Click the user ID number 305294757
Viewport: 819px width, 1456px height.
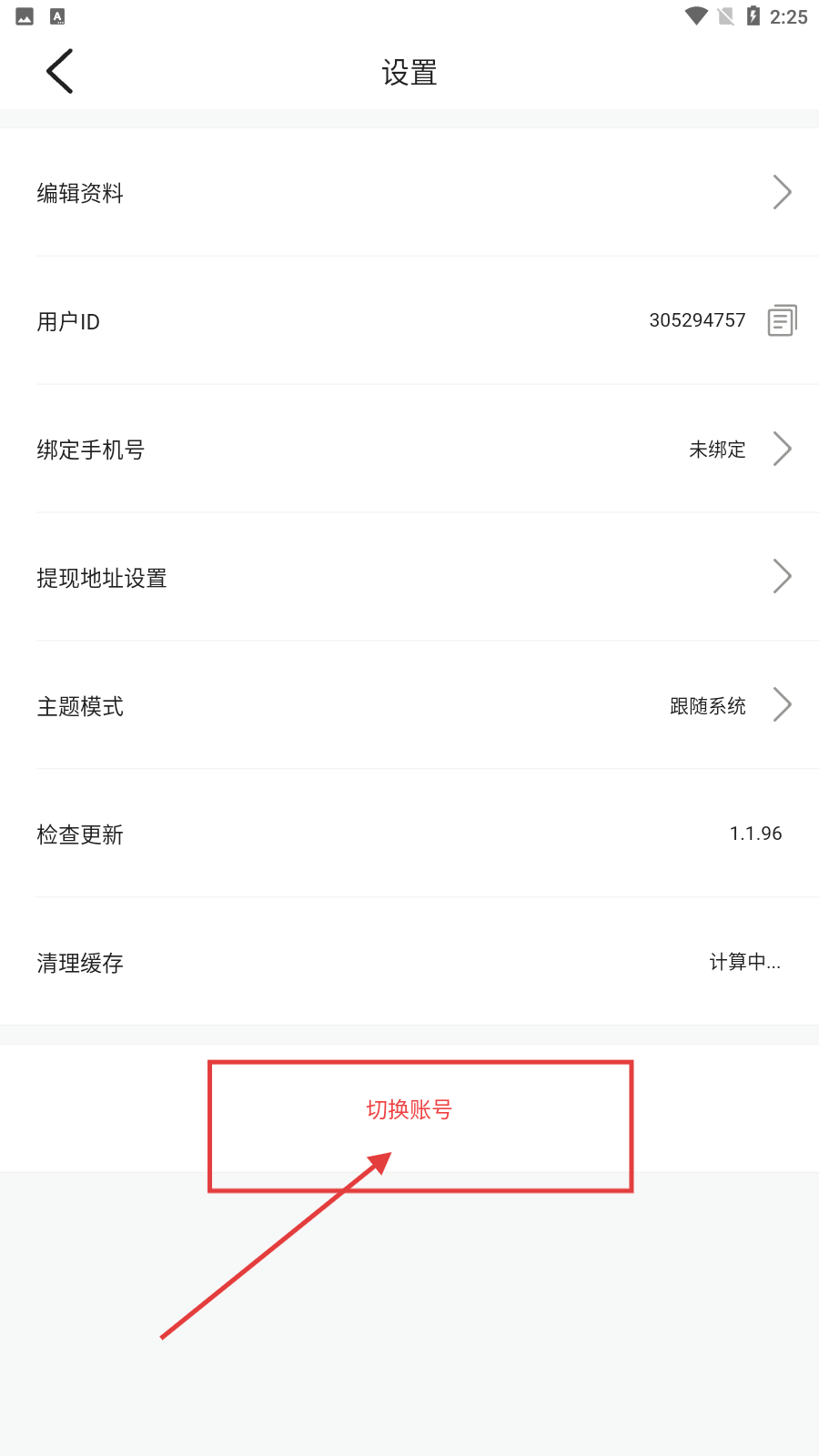click(x=696, y=319)
